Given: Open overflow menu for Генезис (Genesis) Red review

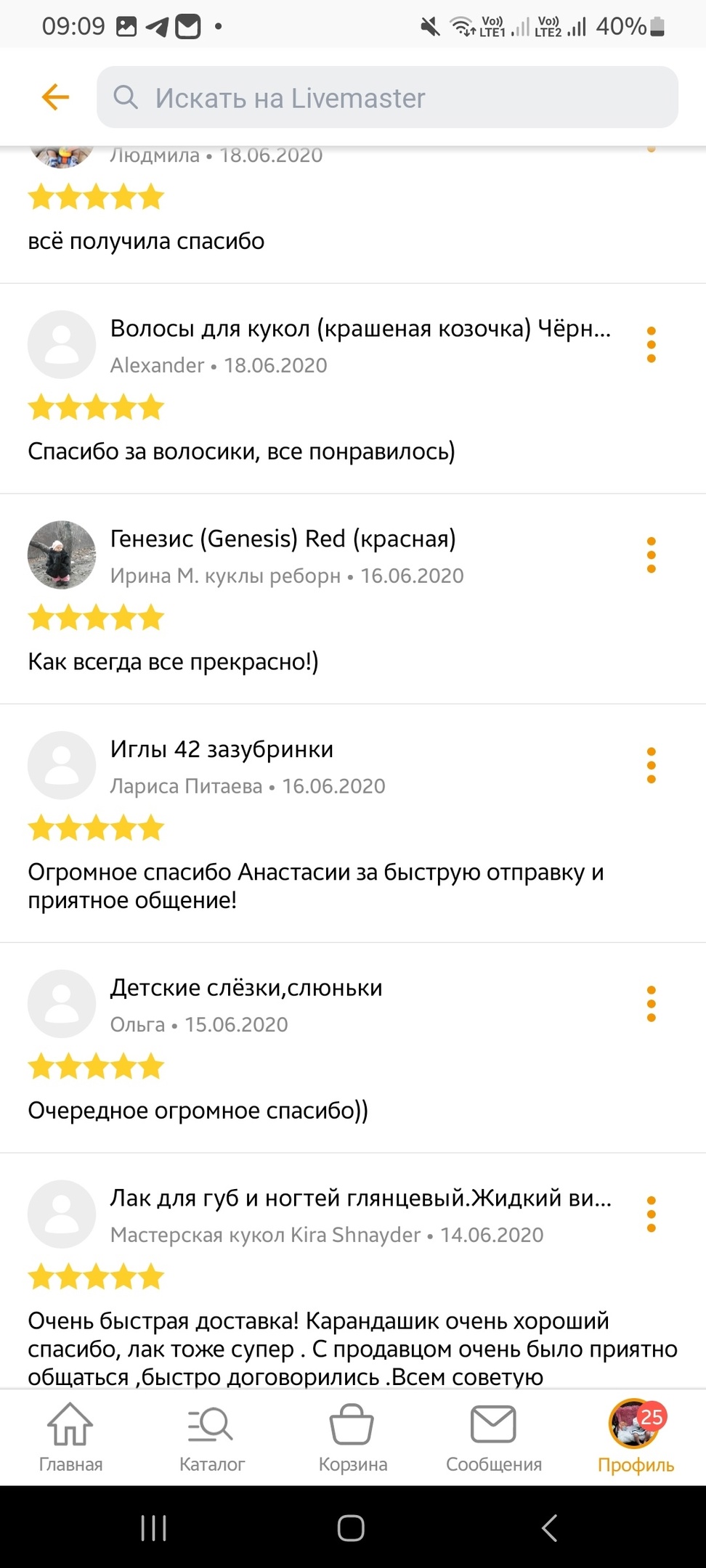Looking at the screenshot, I should coord(651,555).
